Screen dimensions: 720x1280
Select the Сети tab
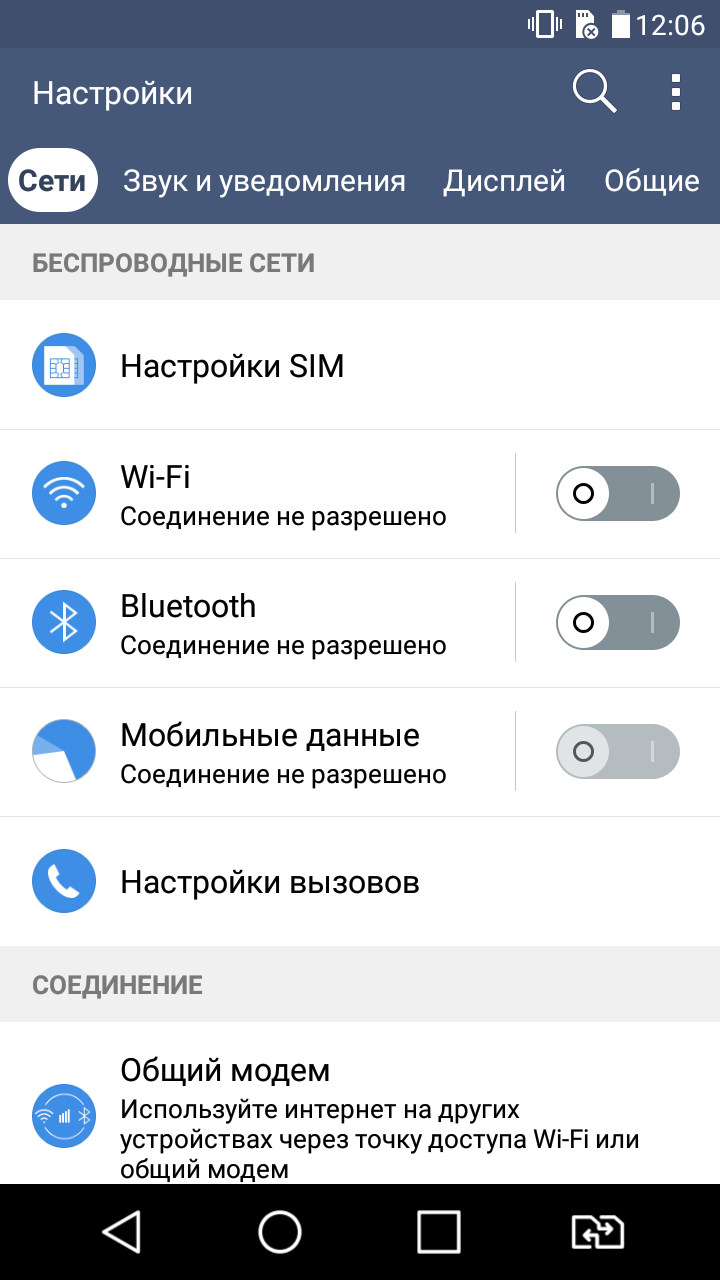(x=53, y=181)
